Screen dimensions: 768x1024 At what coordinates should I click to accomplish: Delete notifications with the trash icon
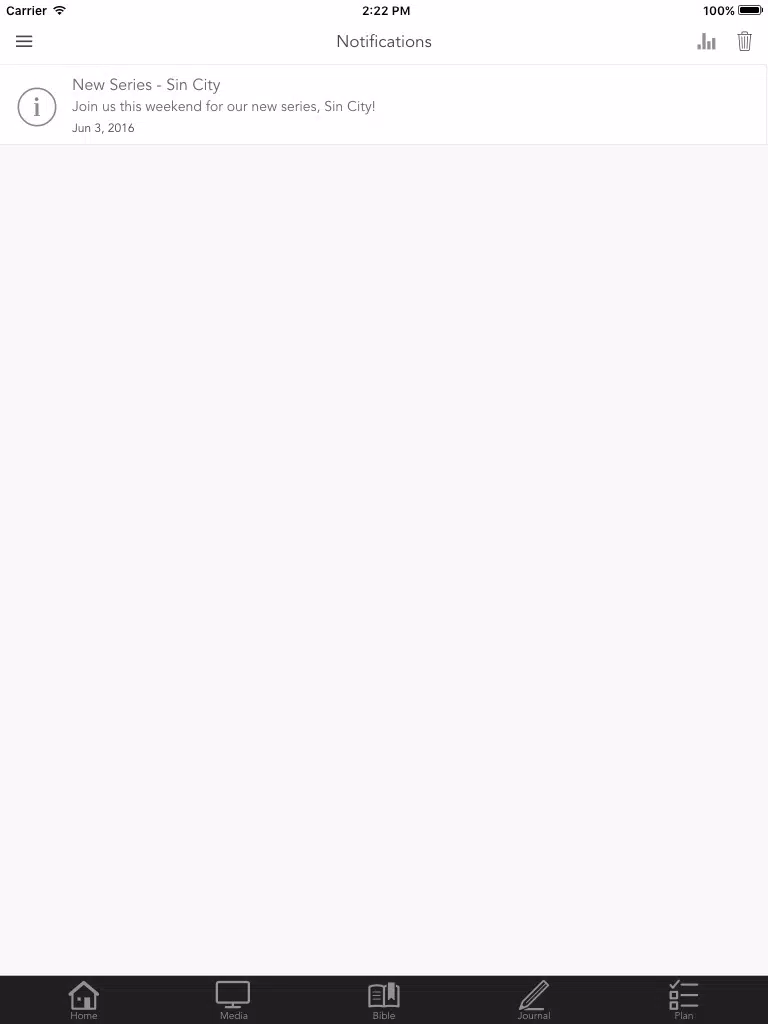pos(745,41)
